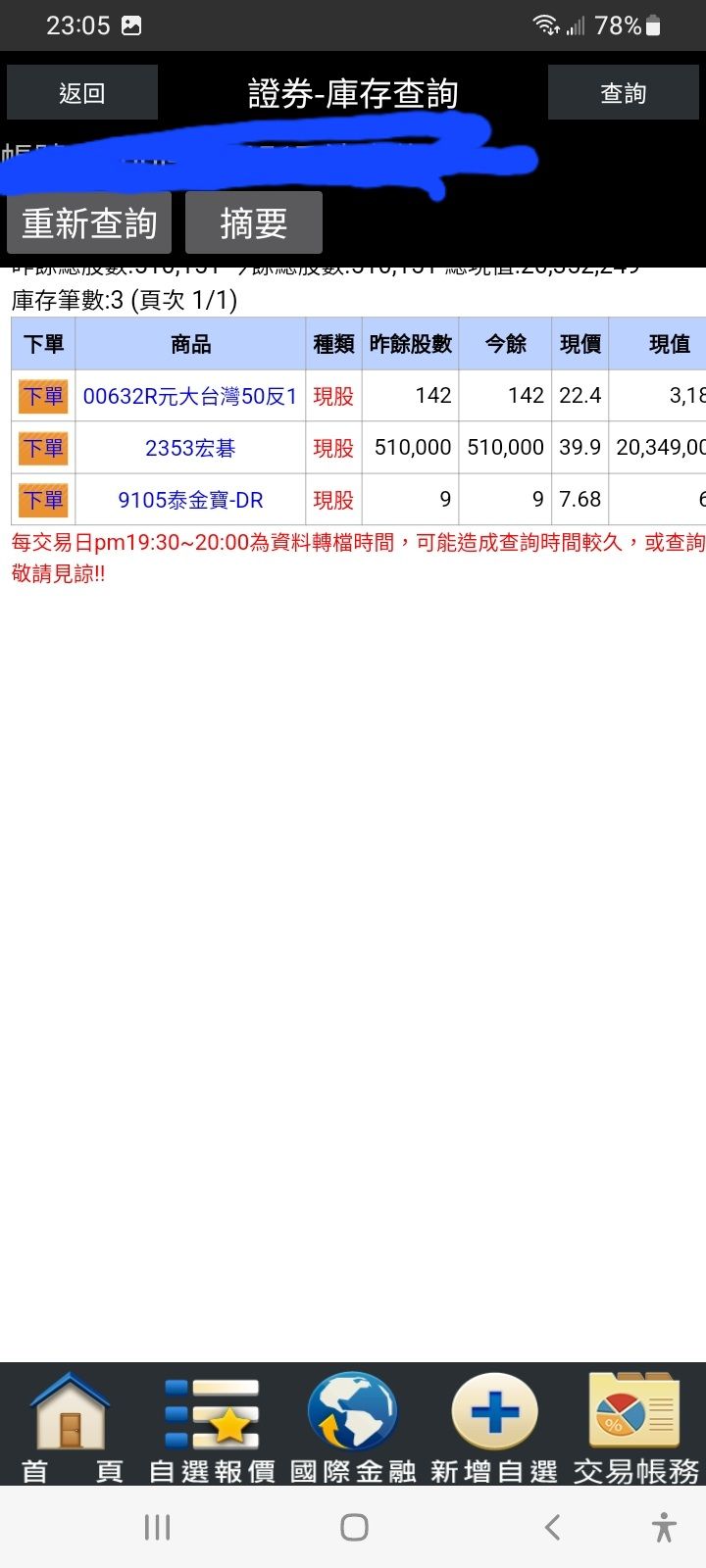706x1568 pixels.
Task: Open the 摘要 summary
Action: pyautogui.click(x=254, y=222)
